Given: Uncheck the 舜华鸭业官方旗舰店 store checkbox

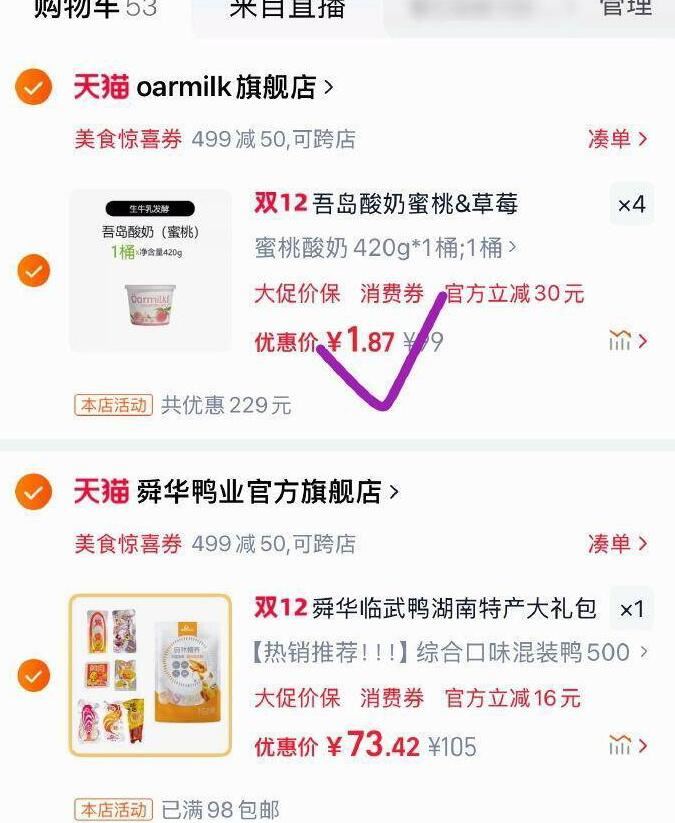Looking at the screenshot, I should (33, 491).
